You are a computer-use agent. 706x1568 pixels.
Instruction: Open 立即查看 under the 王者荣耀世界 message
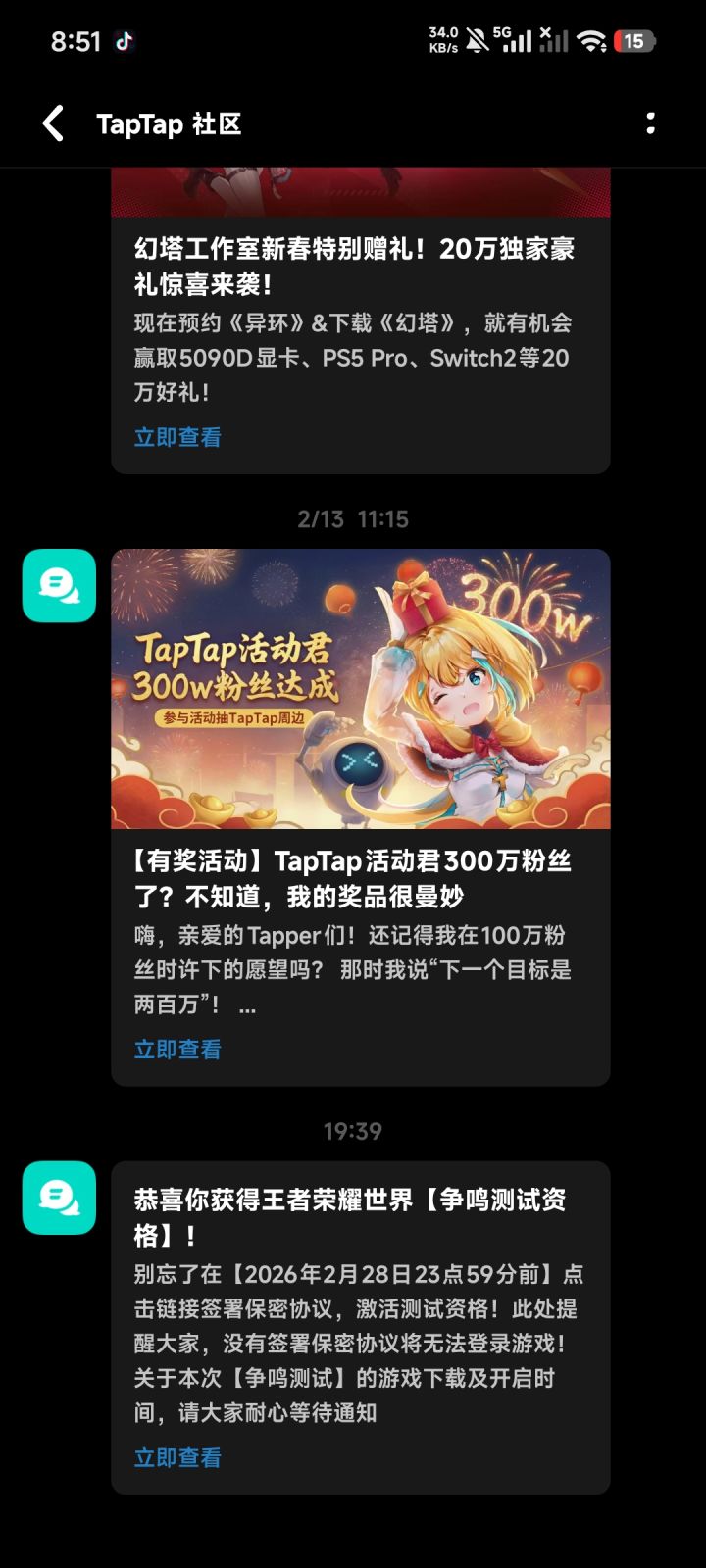point(176,1457)
